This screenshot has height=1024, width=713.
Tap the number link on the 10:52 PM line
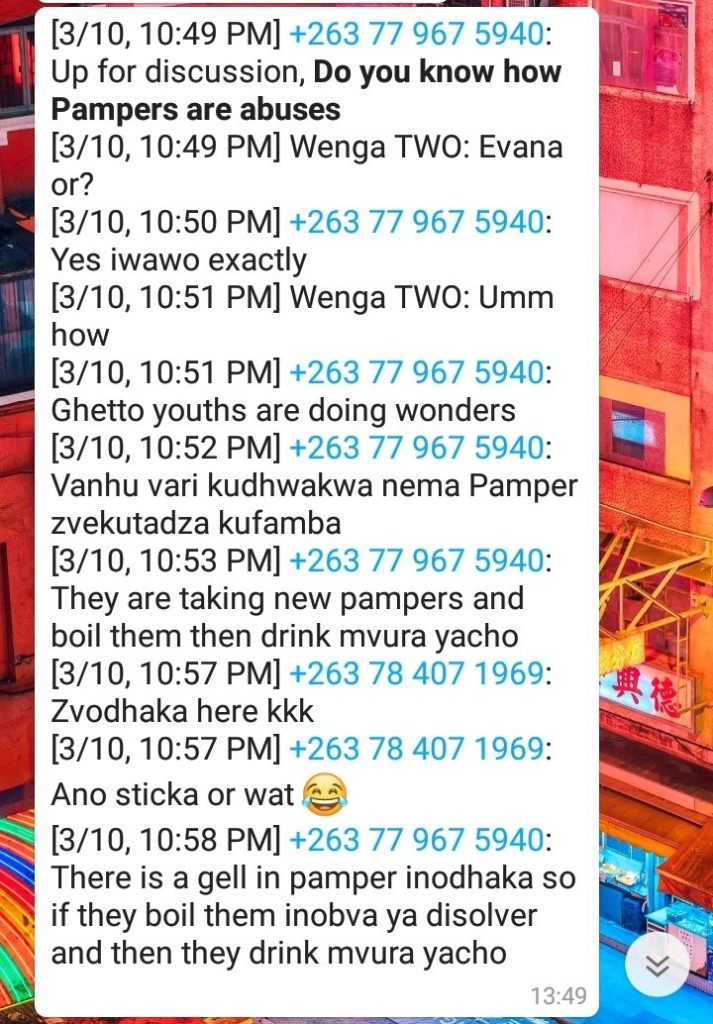pos(417,448)
